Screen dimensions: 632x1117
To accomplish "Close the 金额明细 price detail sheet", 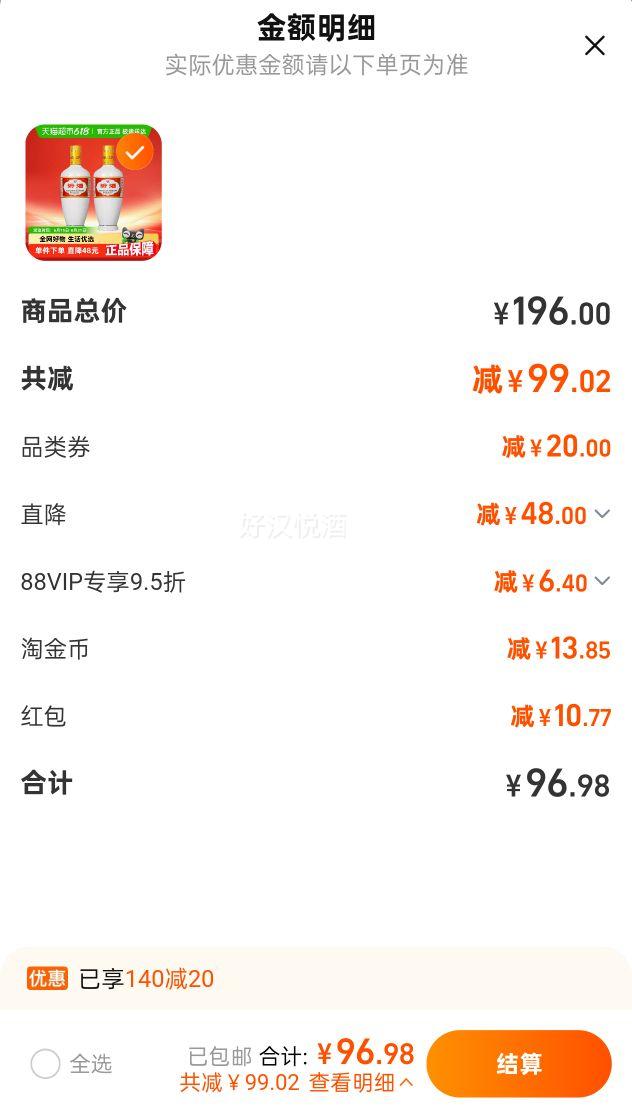I will (x=594, y=46).
